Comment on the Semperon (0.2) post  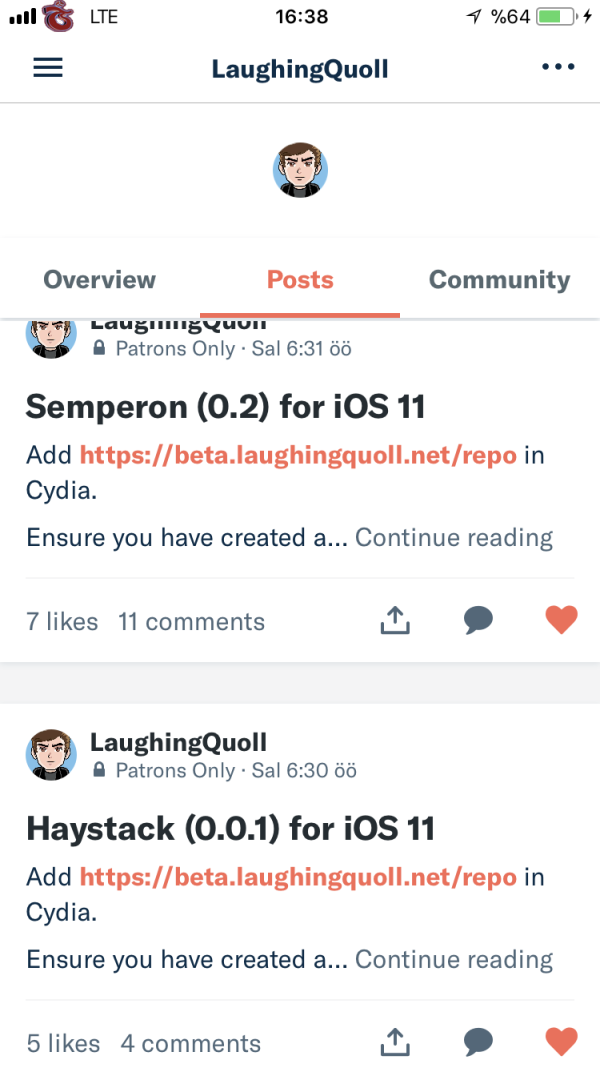479,621
